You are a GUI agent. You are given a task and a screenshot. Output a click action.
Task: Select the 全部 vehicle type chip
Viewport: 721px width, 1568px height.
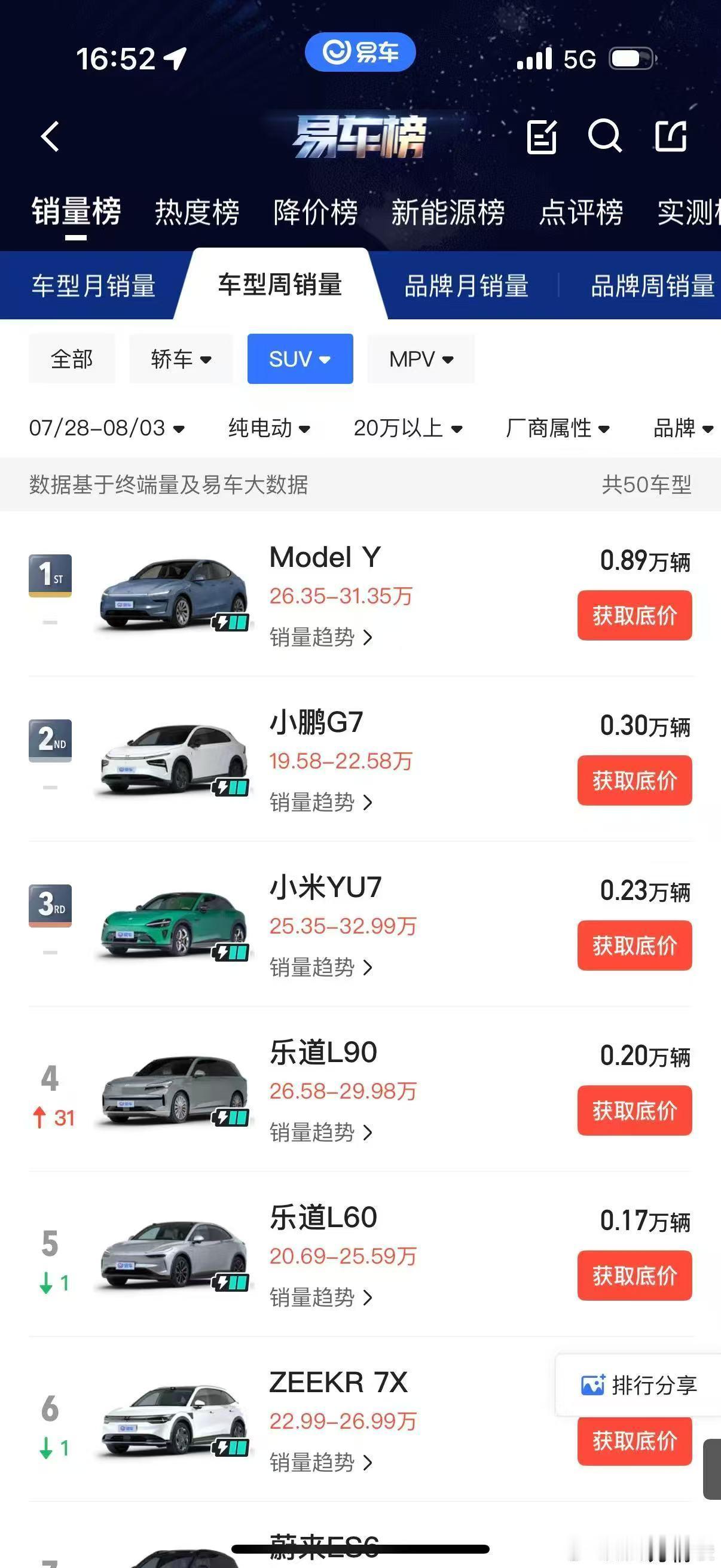pyautogui.click(x=72, y=359)
